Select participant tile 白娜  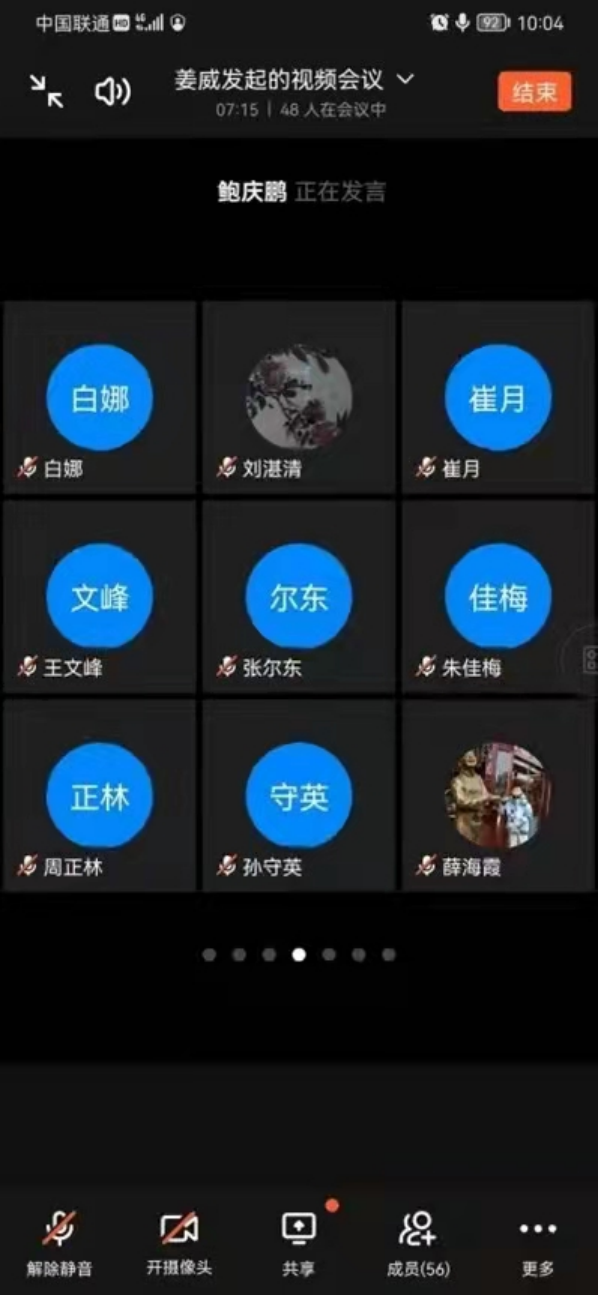[x=100, y=398]
